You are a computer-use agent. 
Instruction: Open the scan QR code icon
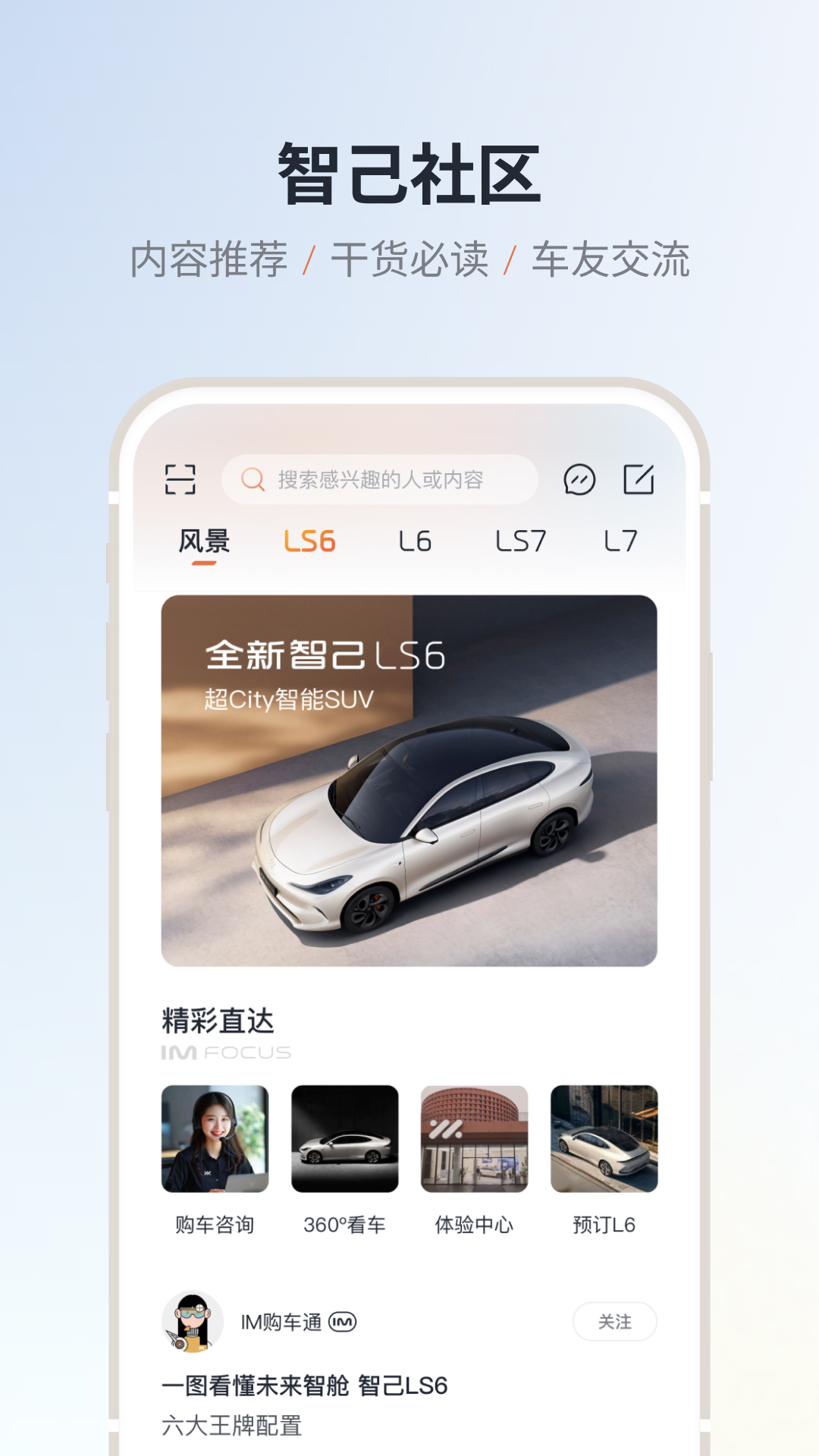(x=180, y=479)
